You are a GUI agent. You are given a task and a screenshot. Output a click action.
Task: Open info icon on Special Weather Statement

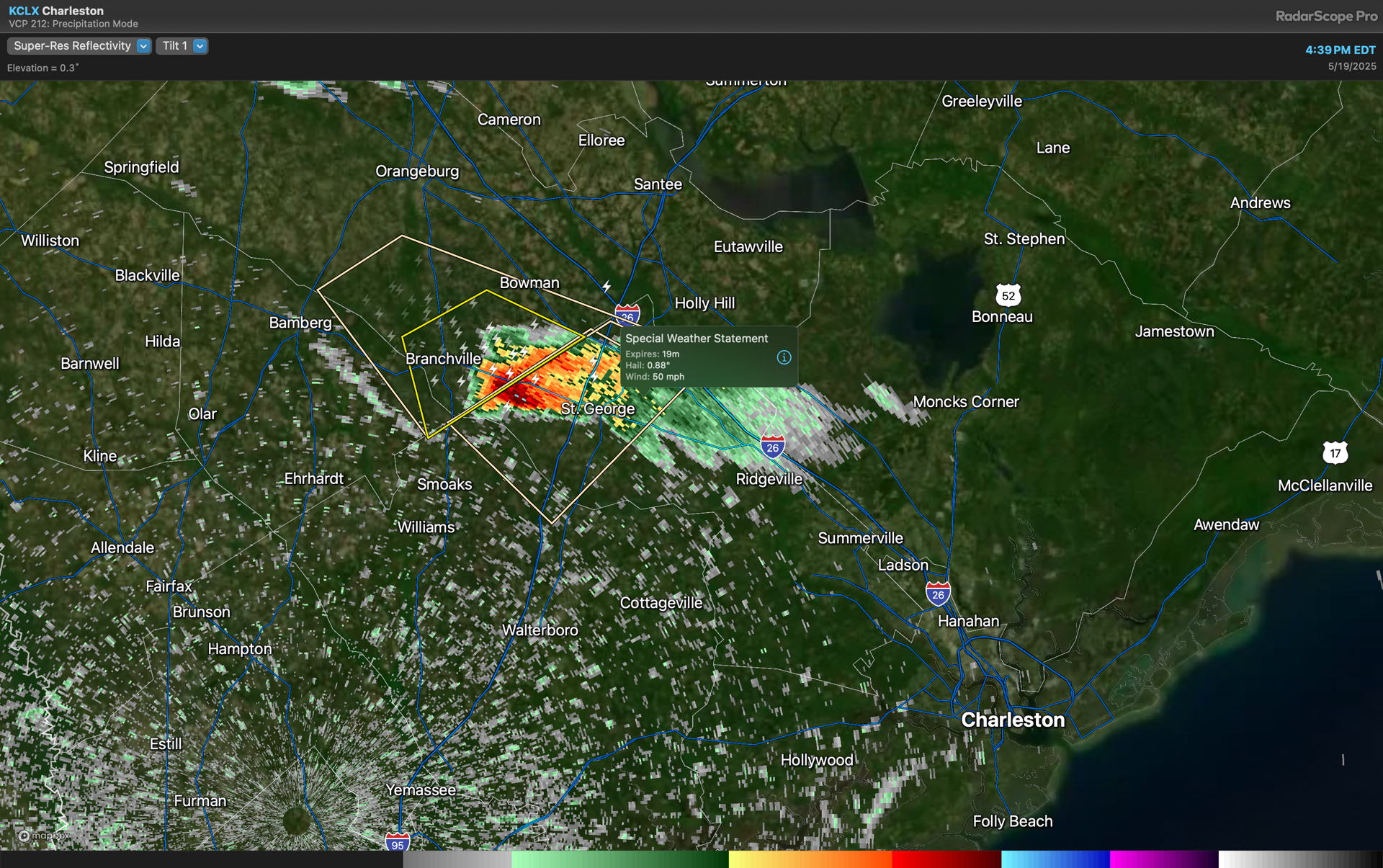pyautogui.click(x=784, y=357)
